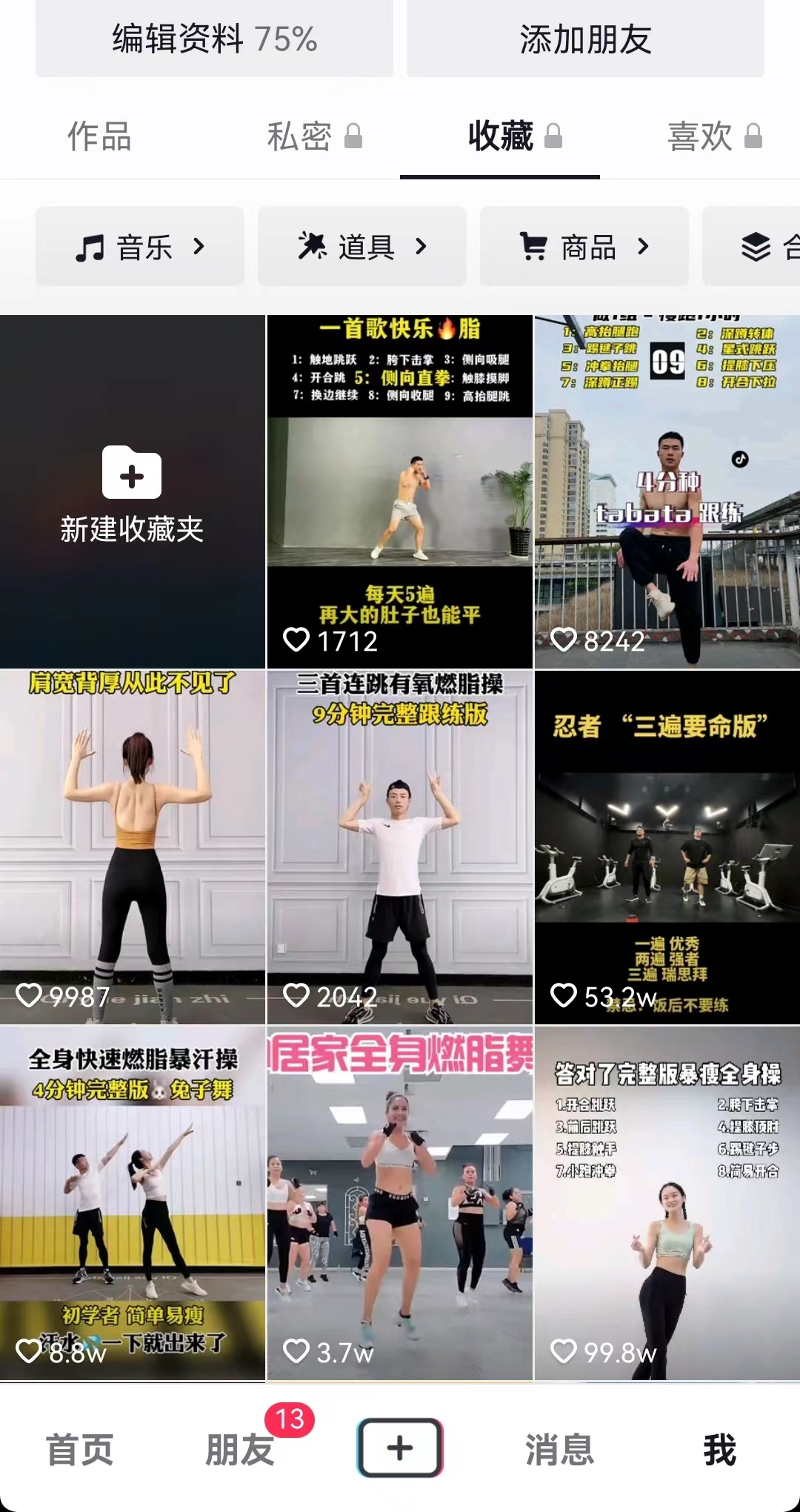Open the 4分钟 tabata 跟练 video
This screenshot has height=1512, width=800.
point(667,492)
